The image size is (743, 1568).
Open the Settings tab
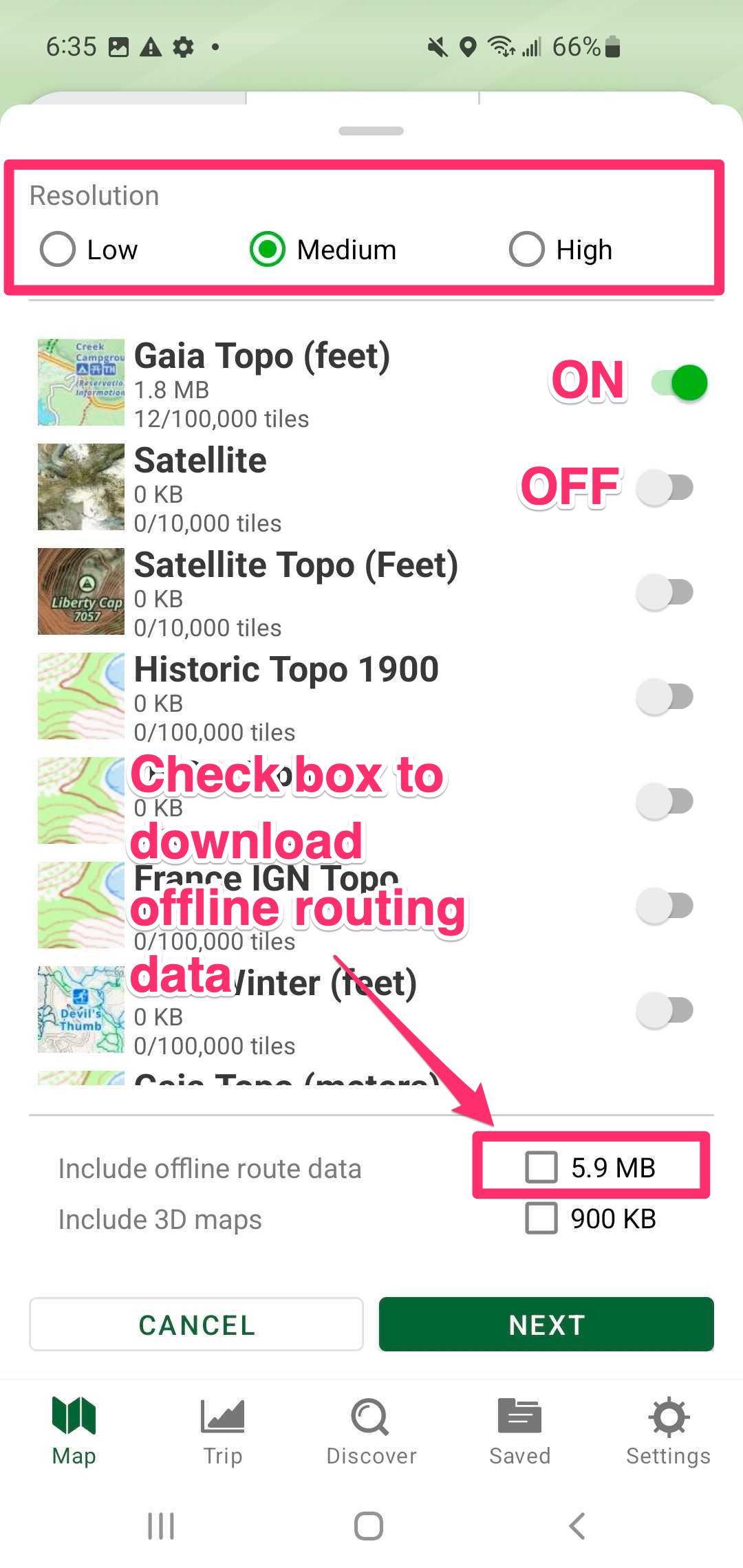tap(668, 1432)
